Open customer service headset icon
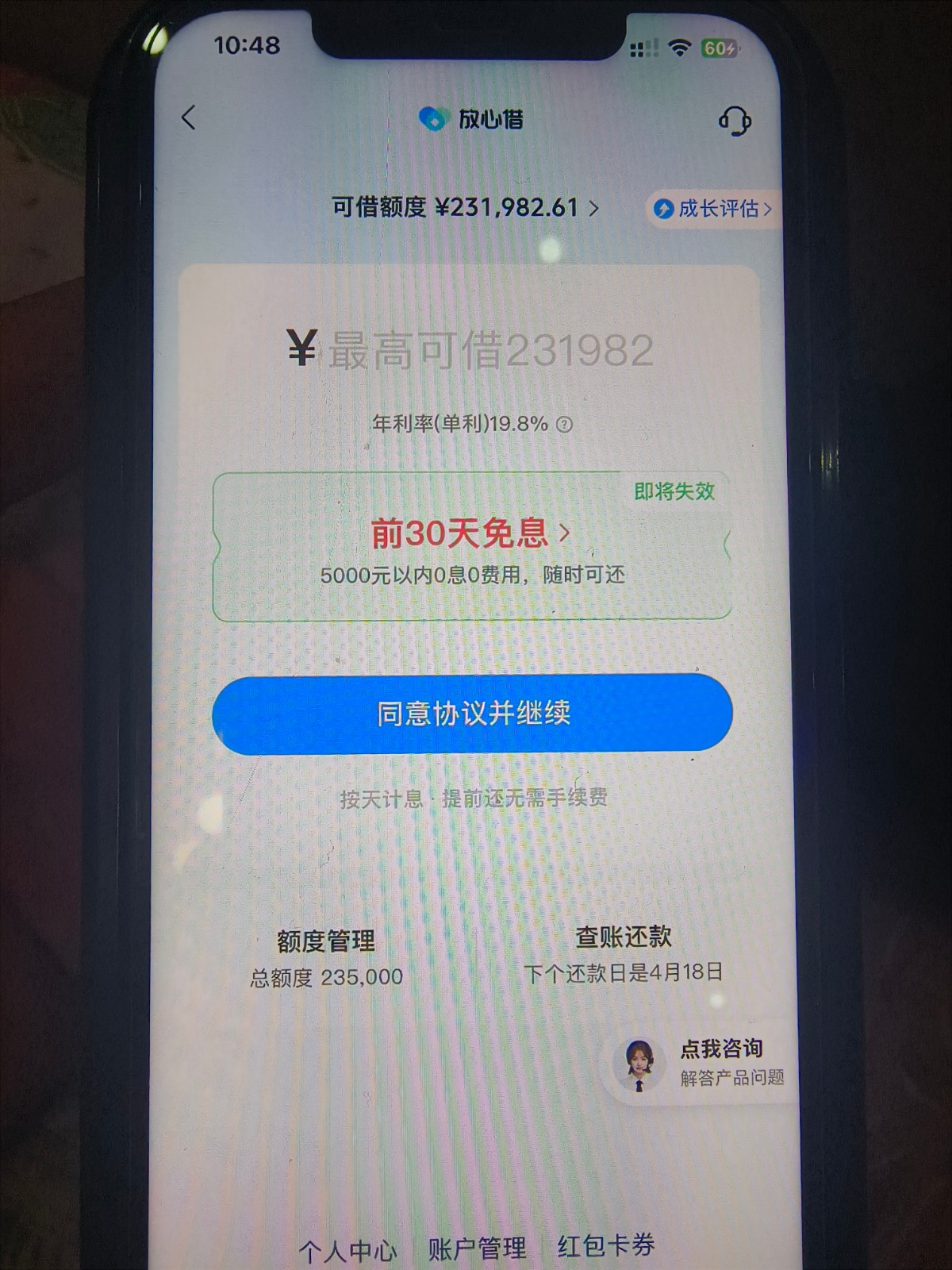Screen dimensions: 952x1270 (x=735, y=121)
